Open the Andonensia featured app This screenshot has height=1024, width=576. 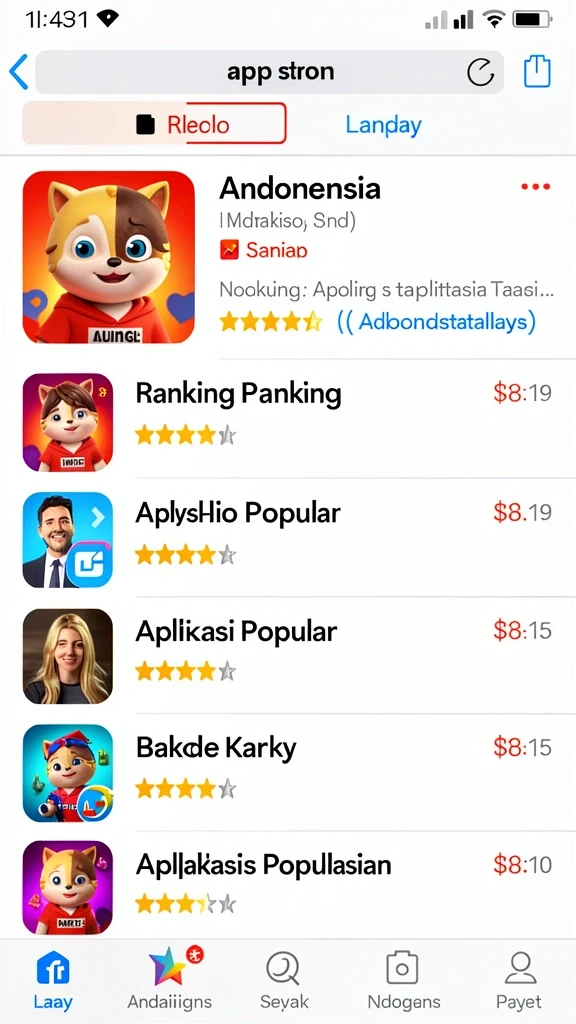point(288,257)
